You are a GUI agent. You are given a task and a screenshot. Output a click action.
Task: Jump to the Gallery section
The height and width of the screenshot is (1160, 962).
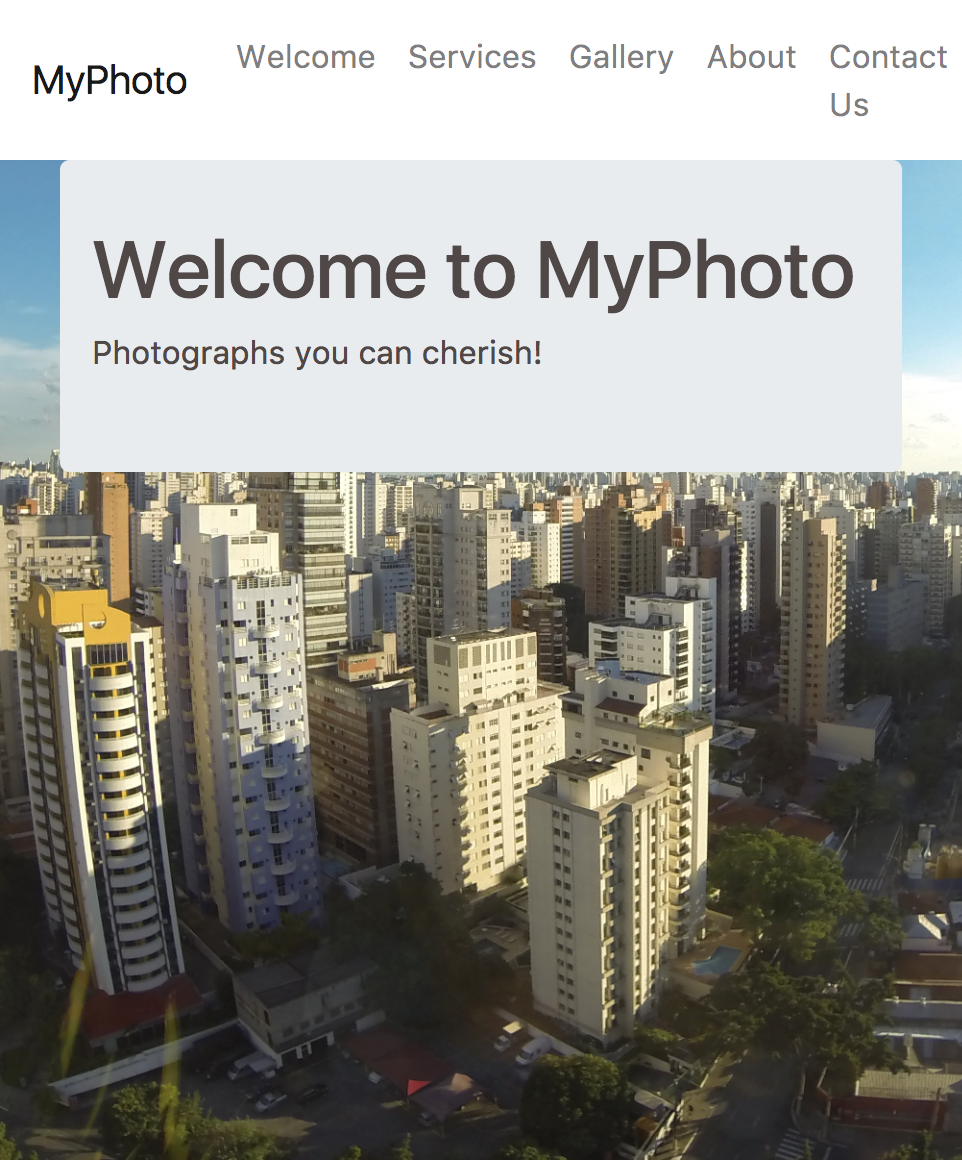point(621,57)
